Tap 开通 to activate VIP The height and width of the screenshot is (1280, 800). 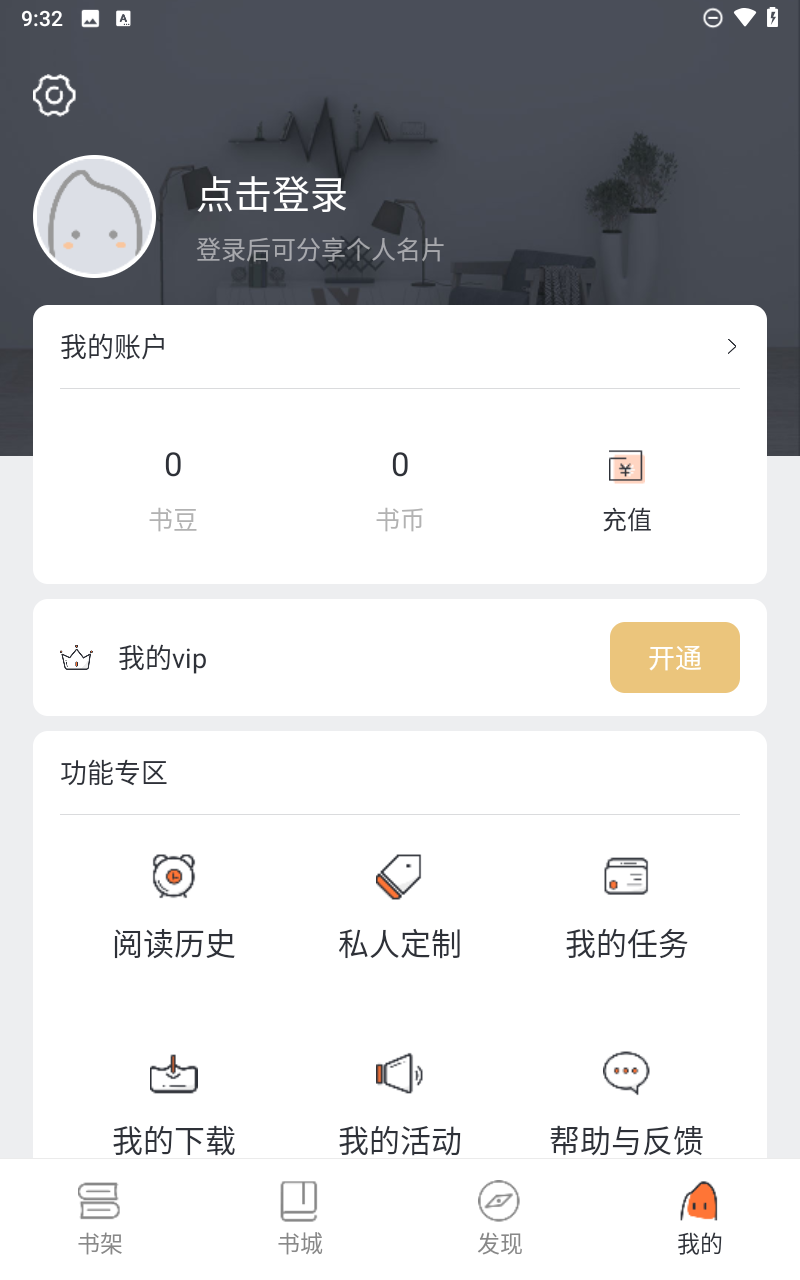tap(675, 658)
